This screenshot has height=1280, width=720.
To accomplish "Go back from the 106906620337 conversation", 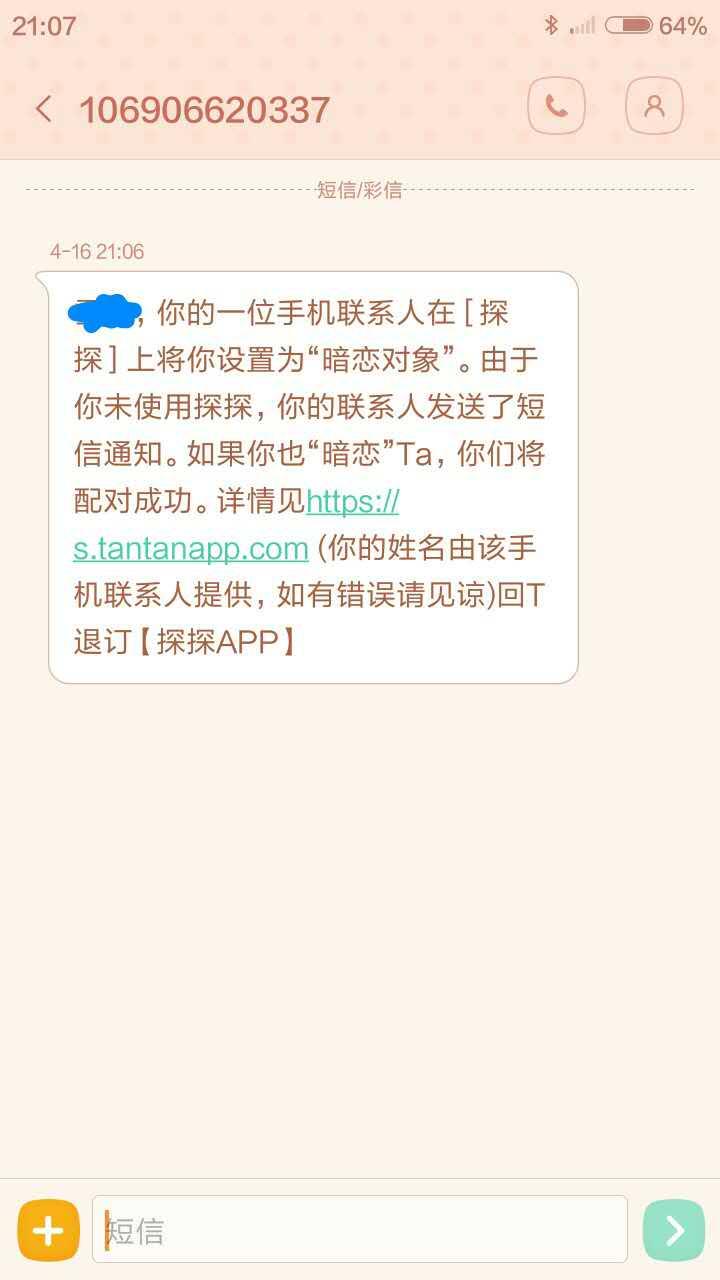I will tap(43, 108).
